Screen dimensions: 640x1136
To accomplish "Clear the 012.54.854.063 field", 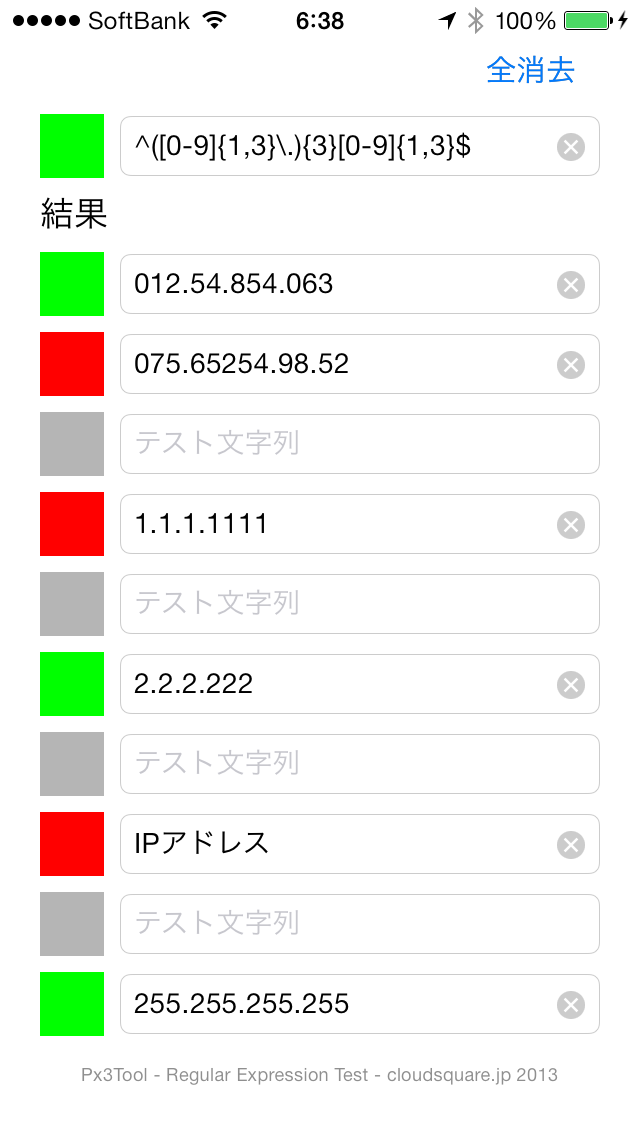I will (570, 285).
